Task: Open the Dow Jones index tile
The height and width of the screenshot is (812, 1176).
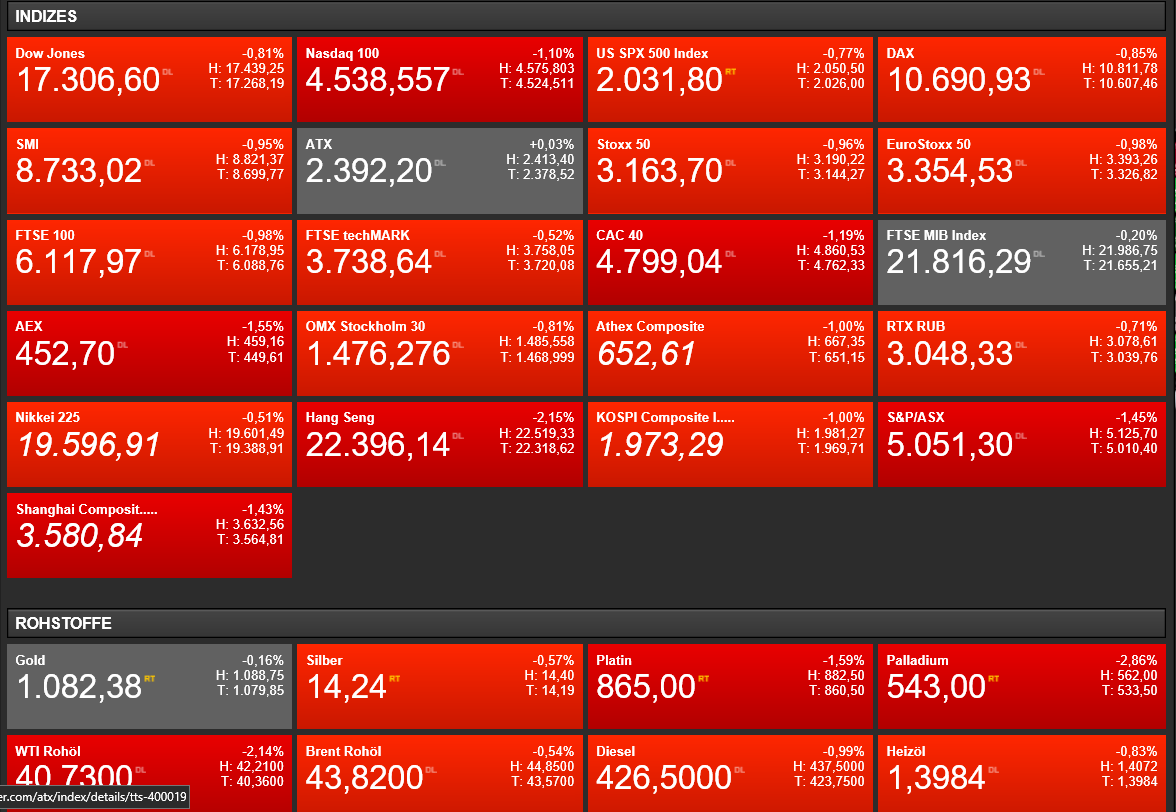Action: point(149,80)
